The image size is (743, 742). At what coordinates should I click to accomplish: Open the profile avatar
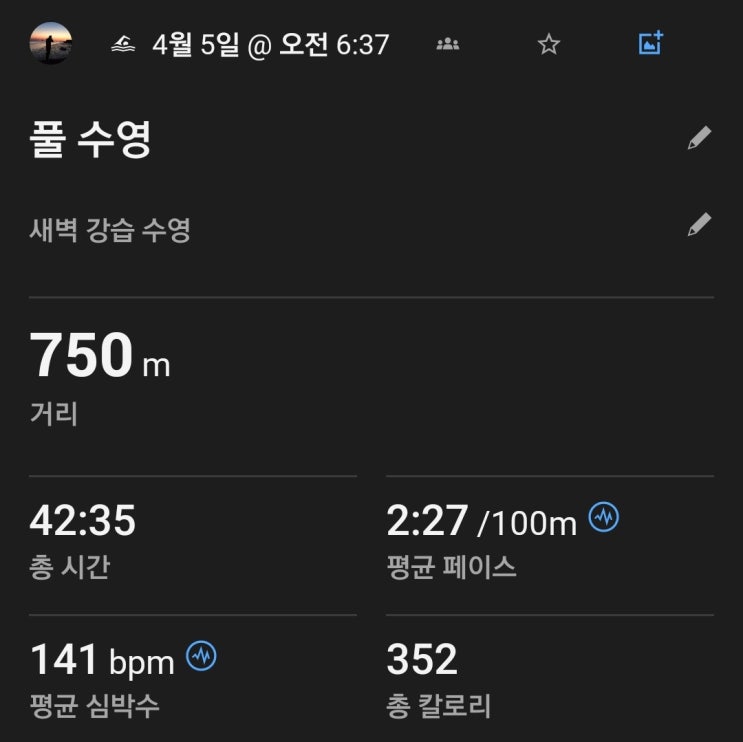tap(51, 44)
